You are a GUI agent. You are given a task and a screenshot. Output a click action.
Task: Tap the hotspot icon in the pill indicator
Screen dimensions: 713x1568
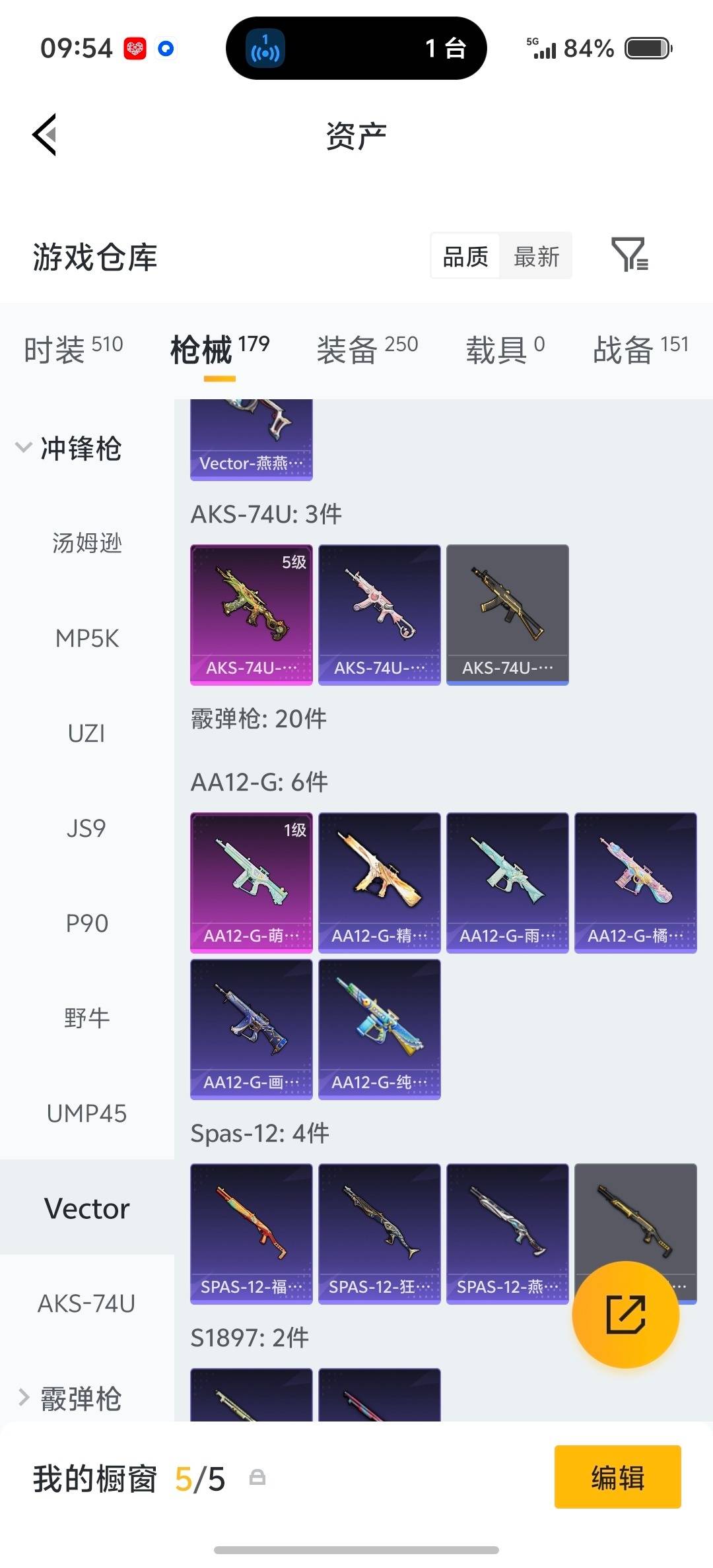click(263, 48)
